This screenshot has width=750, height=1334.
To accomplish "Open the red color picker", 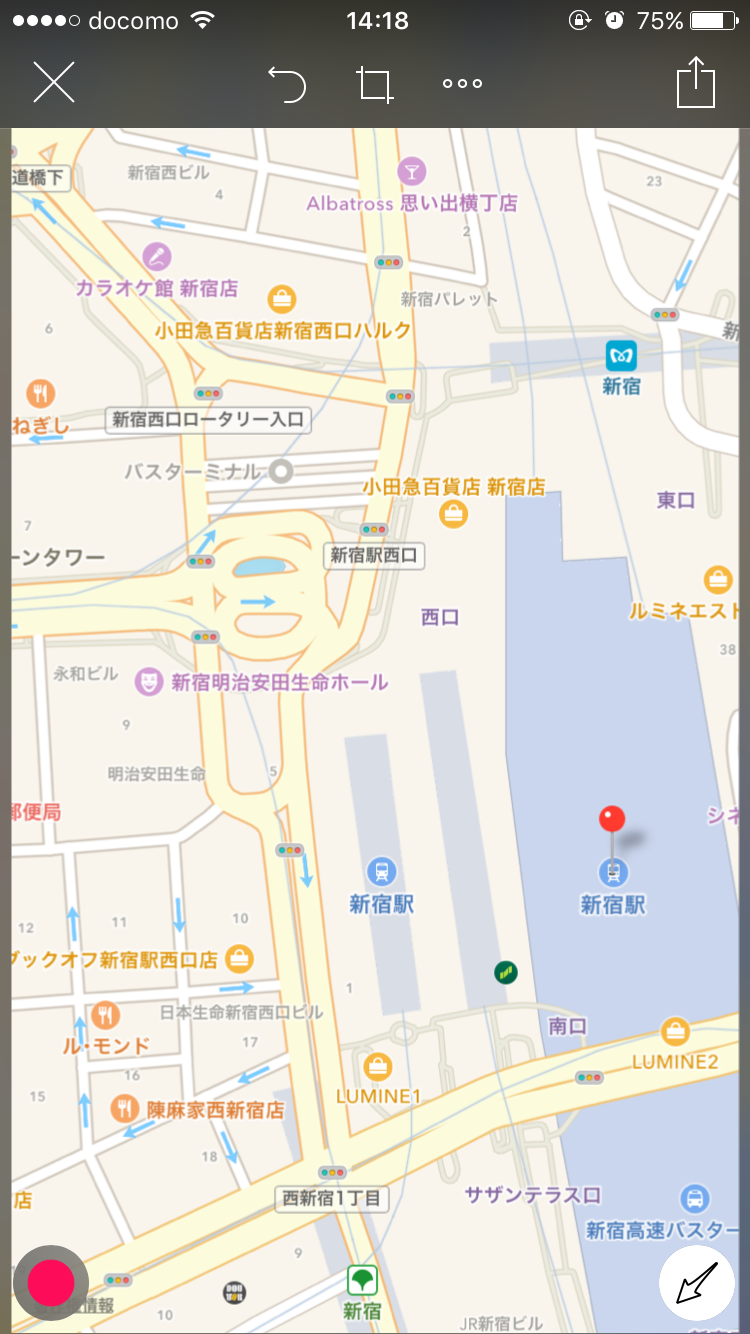I will [50, 1282].
